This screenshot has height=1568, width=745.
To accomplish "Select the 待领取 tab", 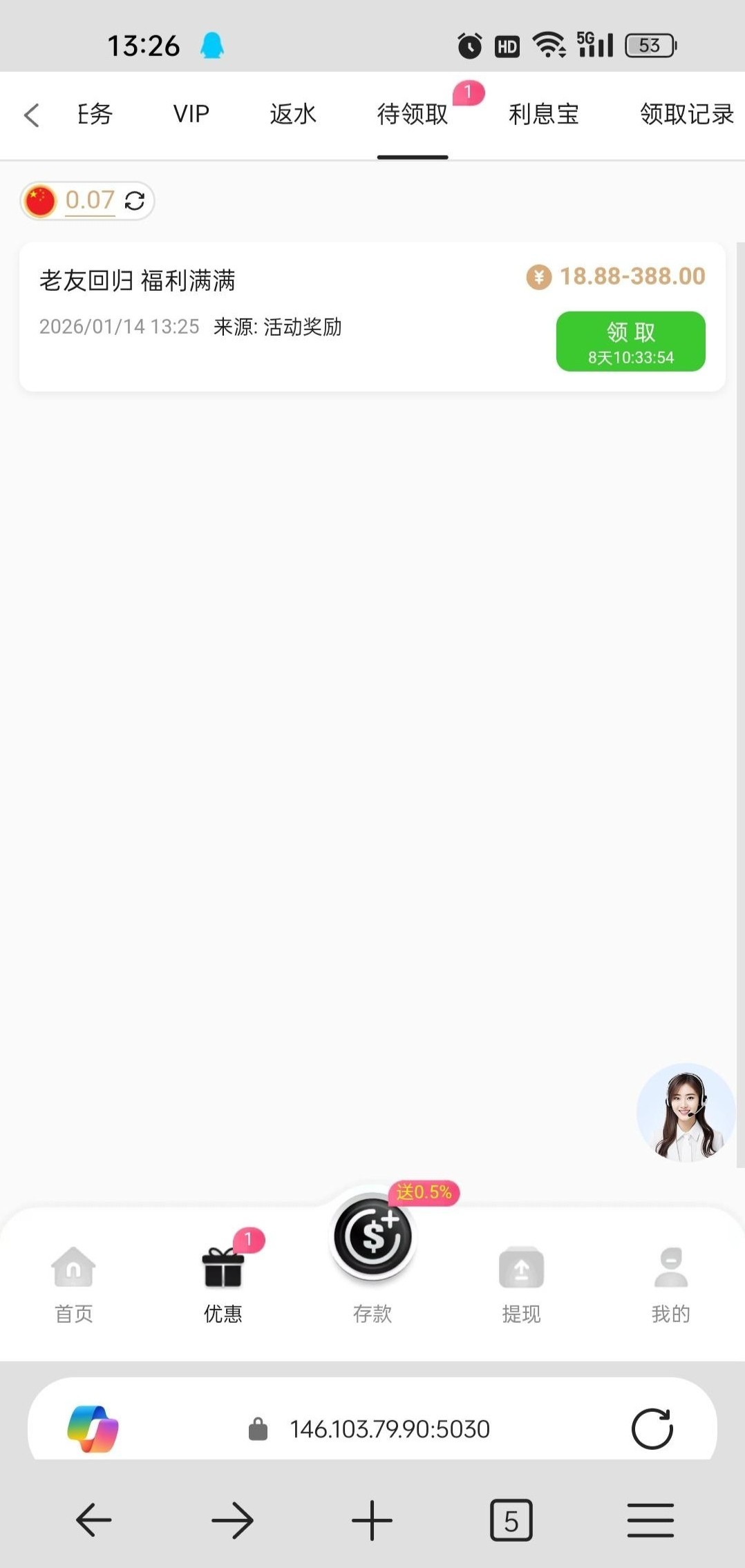I will [x=413, y=114].
